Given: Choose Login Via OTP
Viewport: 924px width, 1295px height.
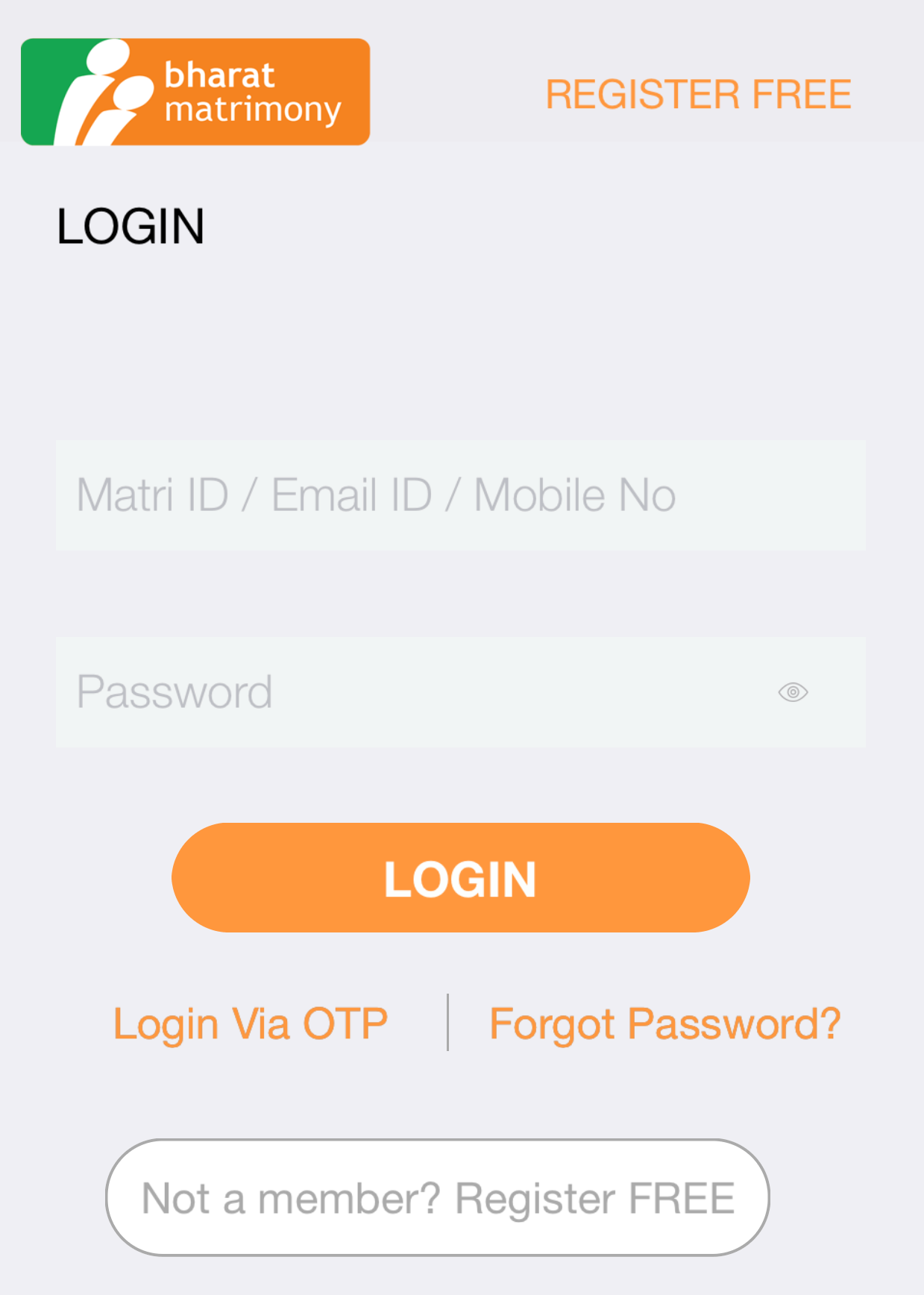Looking at the screenshot, I should [251, 1023].
